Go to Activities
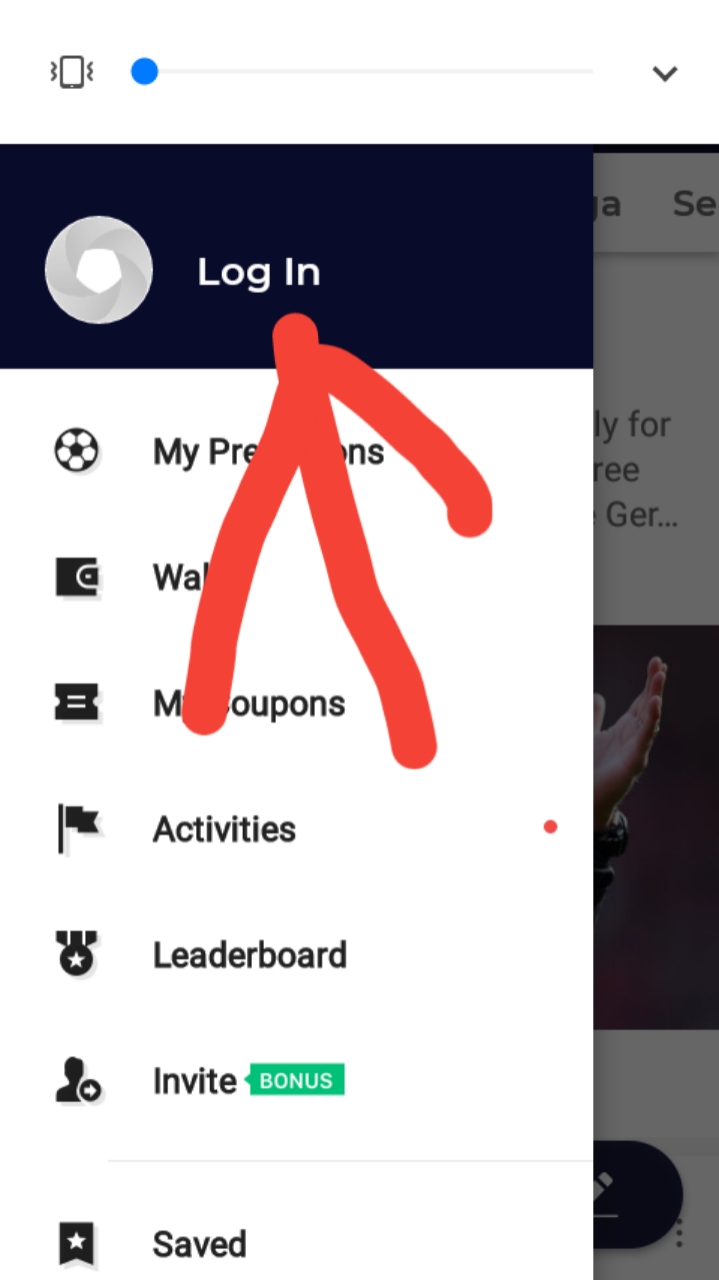 click(x=224, y=829)
